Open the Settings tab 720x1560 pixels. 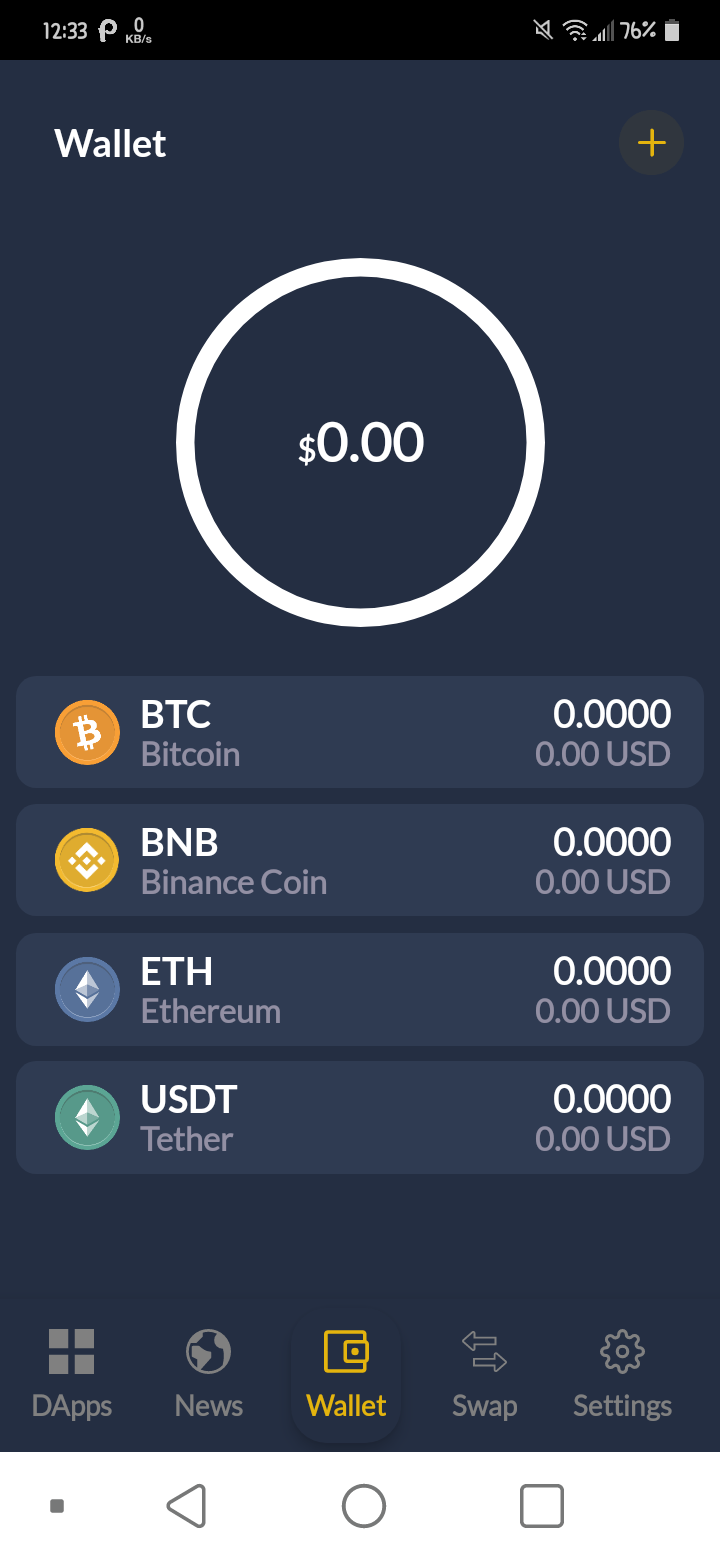622,1373
